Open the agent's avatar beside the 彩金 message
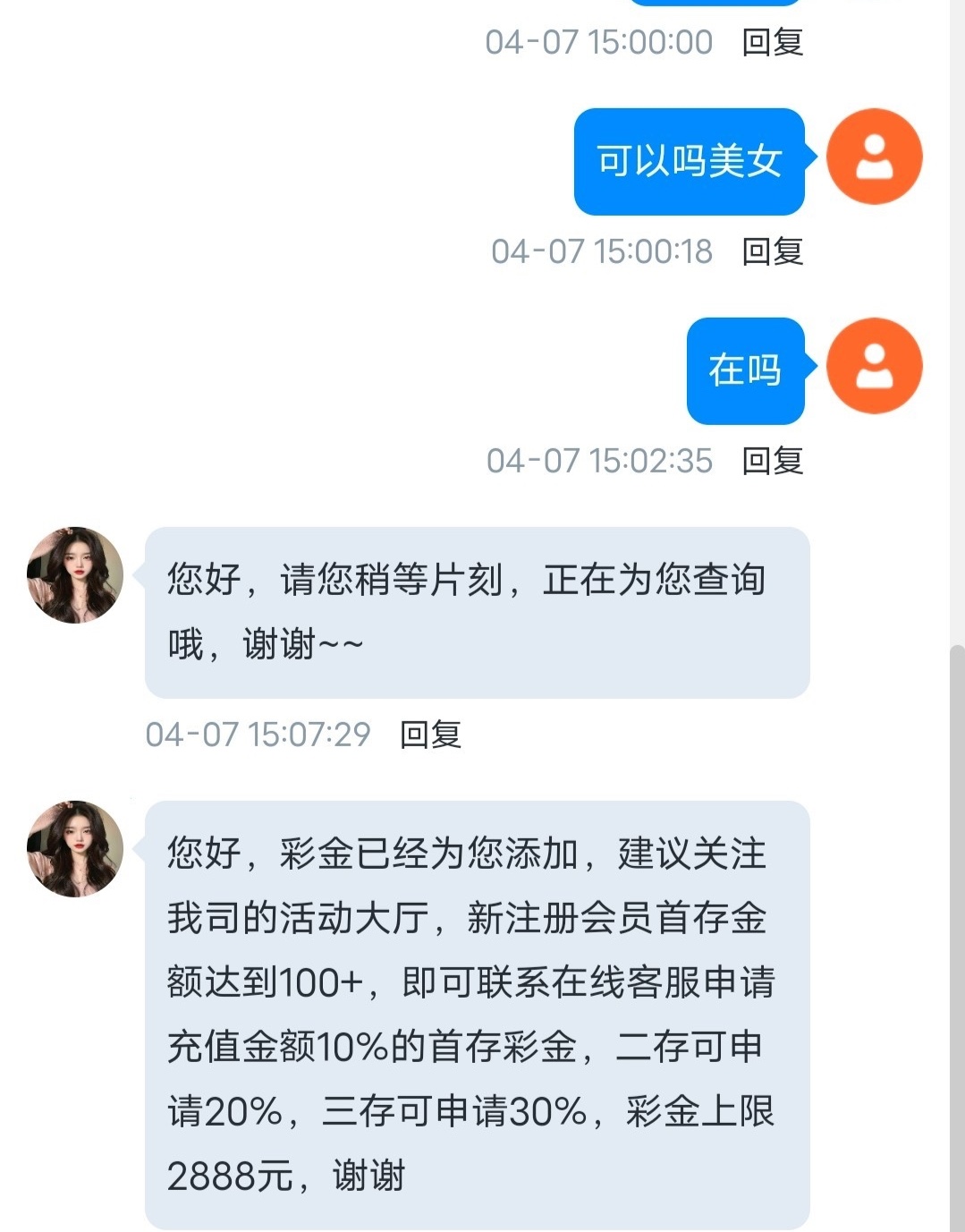This screenshot has height=1232, width=965. coord(75,848)
